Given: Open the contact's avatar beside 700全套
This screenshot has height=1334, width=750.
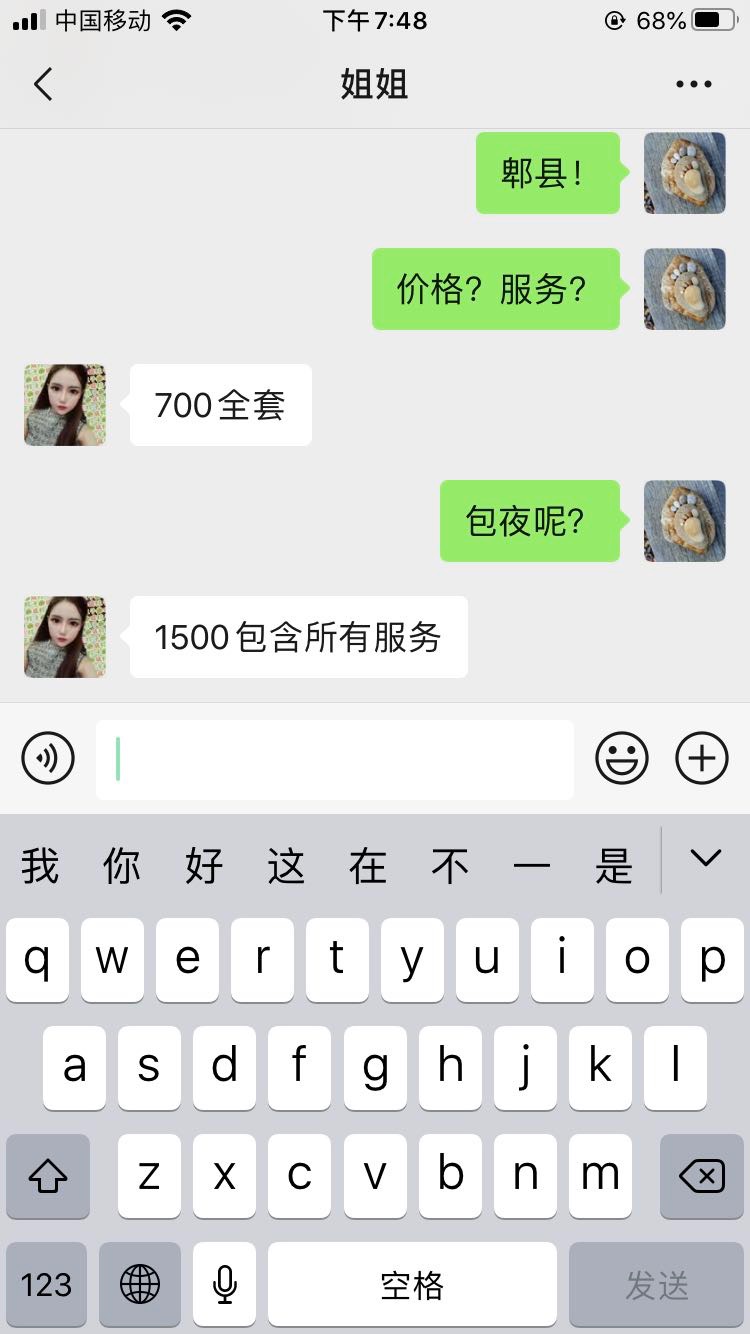Looking at the screenshot, I should [65, 405].
